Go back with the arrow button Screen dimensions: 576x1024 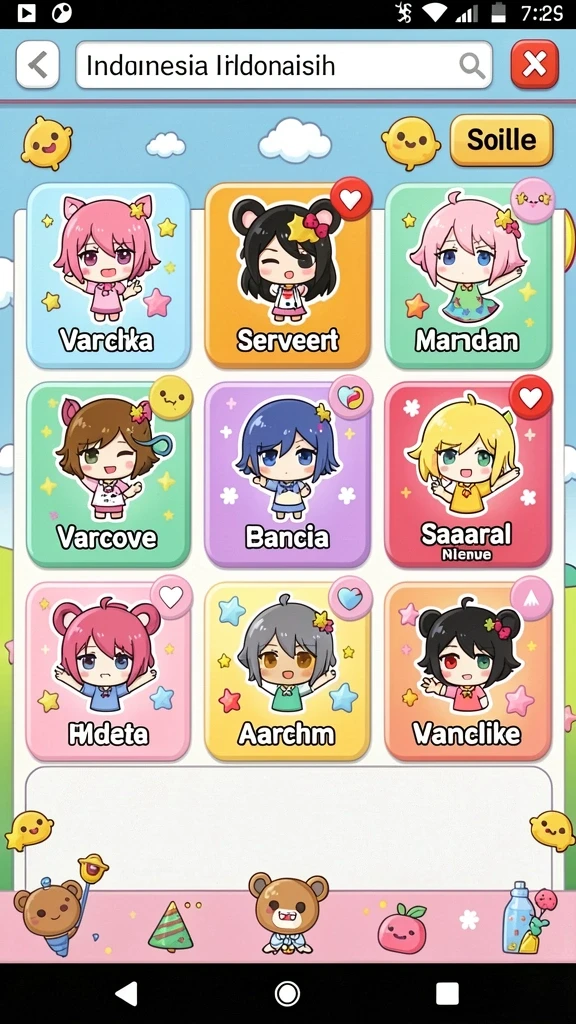tap(37, 65)
